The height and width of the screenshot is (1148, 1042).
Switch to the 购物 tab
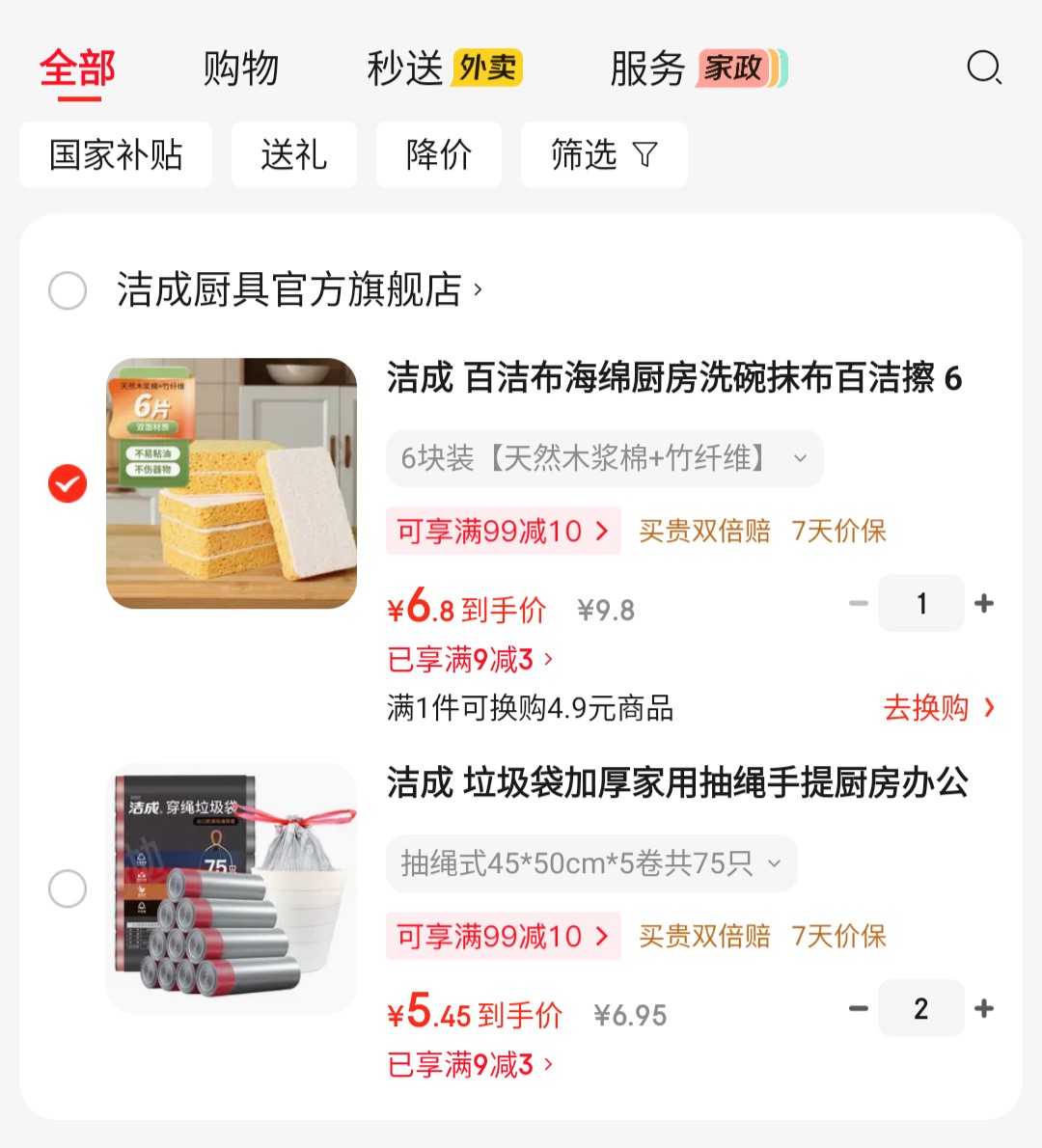click(x=241, y=68)
